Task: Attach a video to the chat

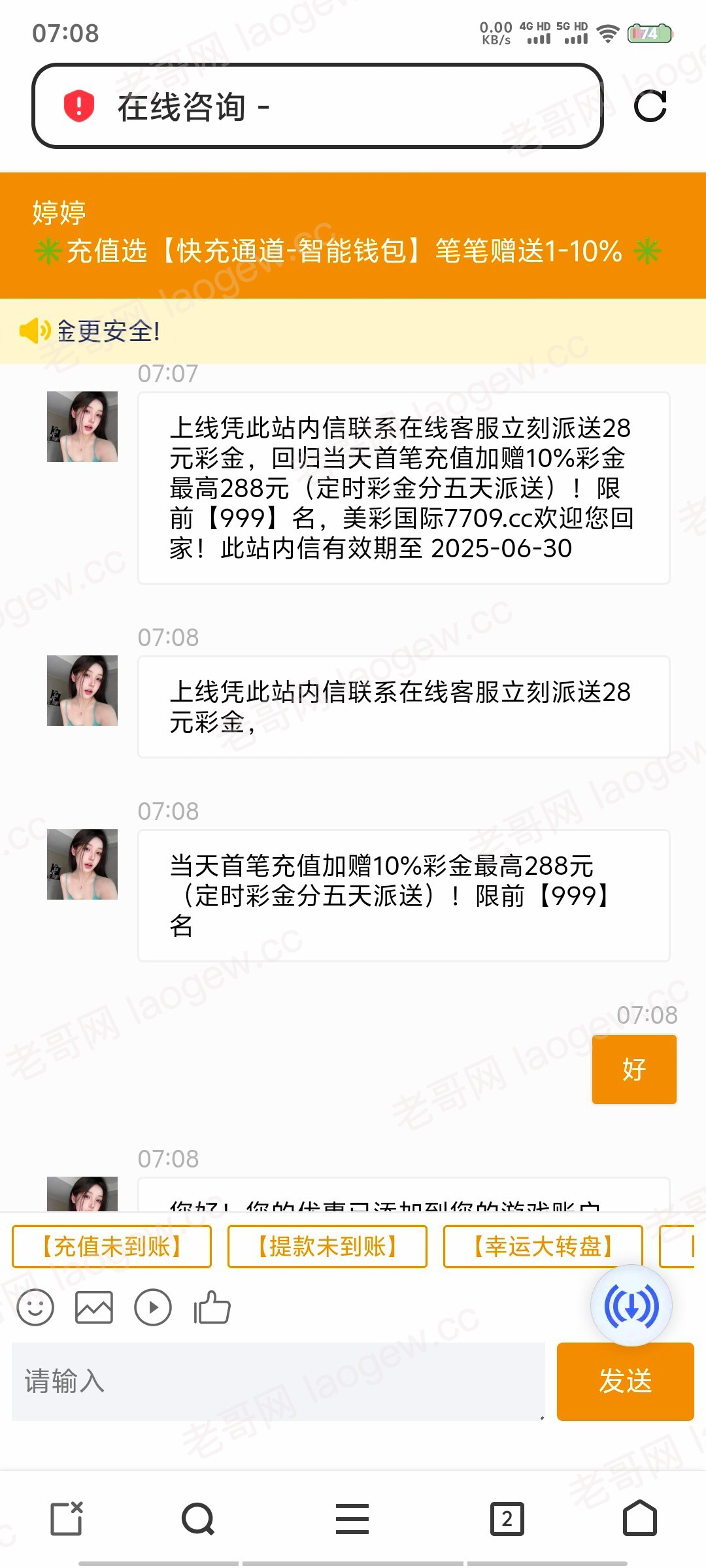Action: [153, 1307]
